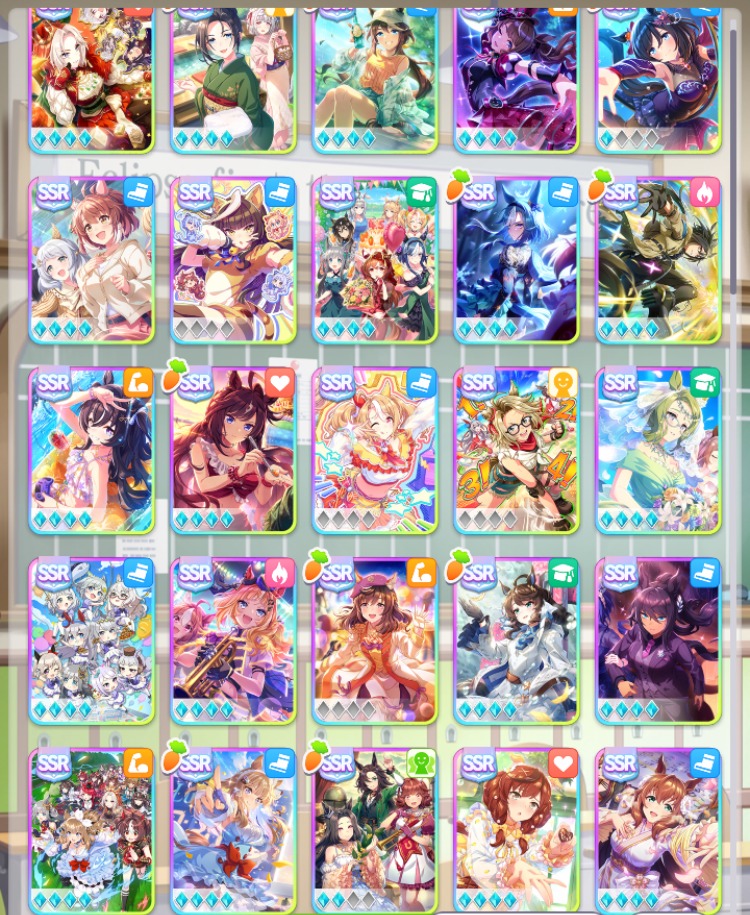
Task: Open the white-suit brown-haired girl wisdom card
Action: point(516,642)
